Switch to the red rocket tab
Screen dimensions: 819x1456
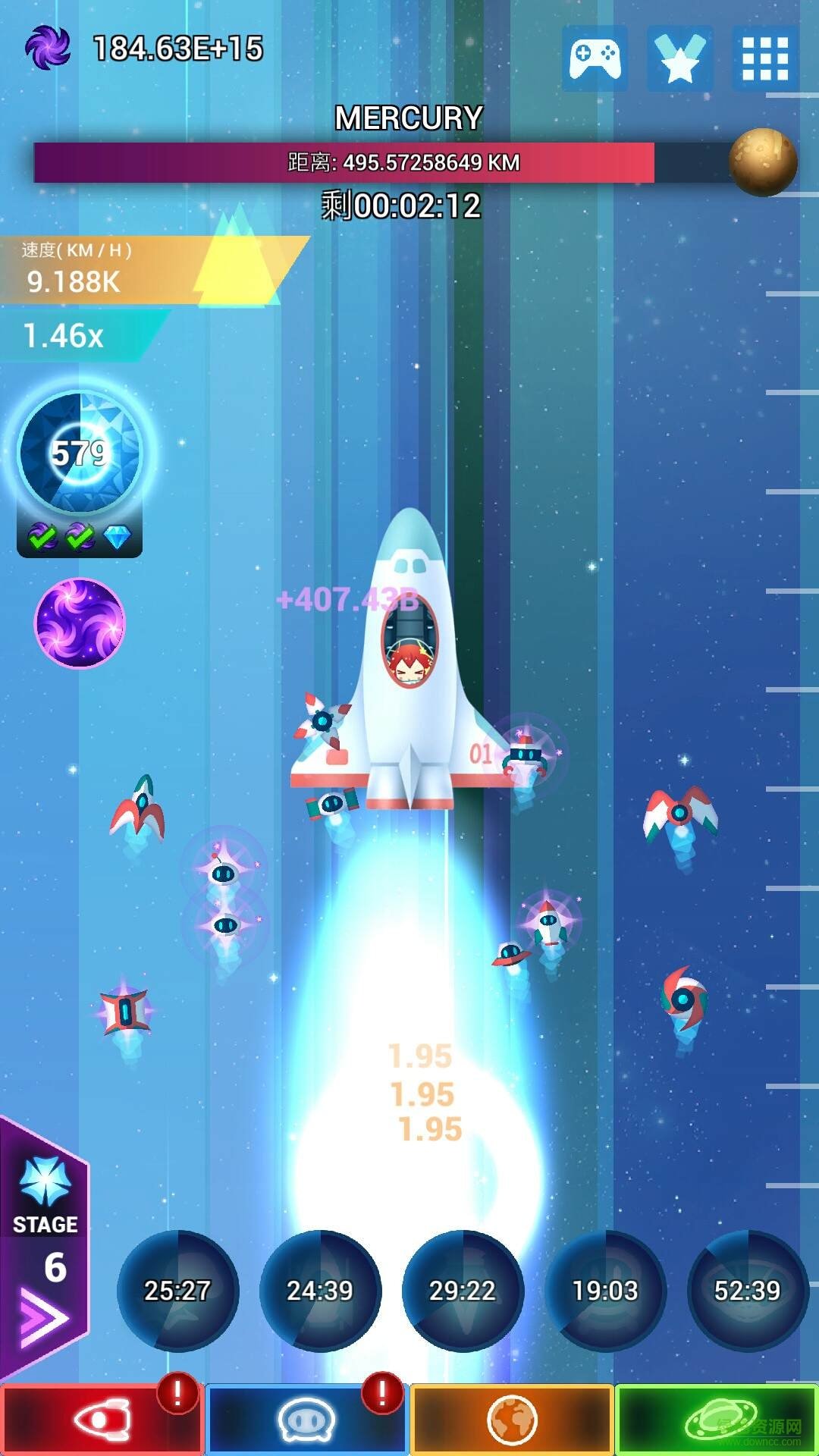[x=102, y=1420]
